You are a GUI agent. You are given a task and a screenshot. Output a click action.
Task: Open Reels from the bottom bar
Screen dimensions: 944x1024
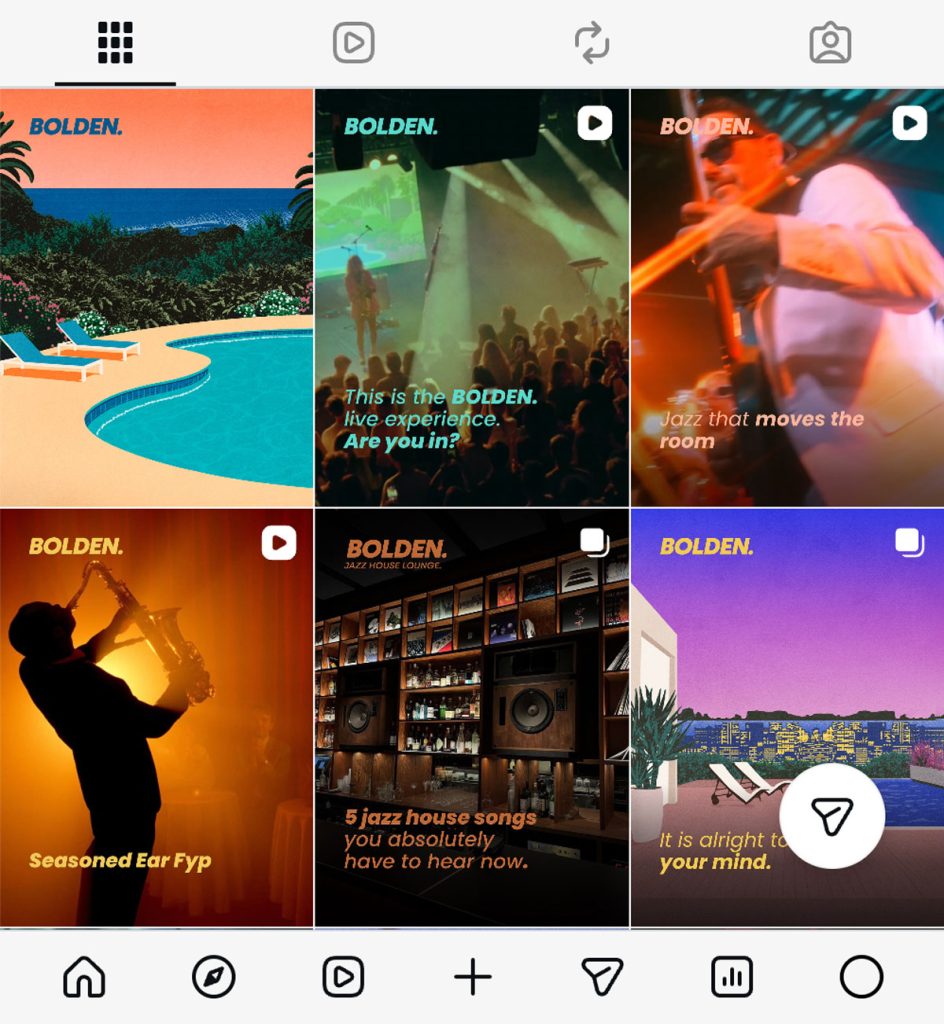(x=343, y=976)
